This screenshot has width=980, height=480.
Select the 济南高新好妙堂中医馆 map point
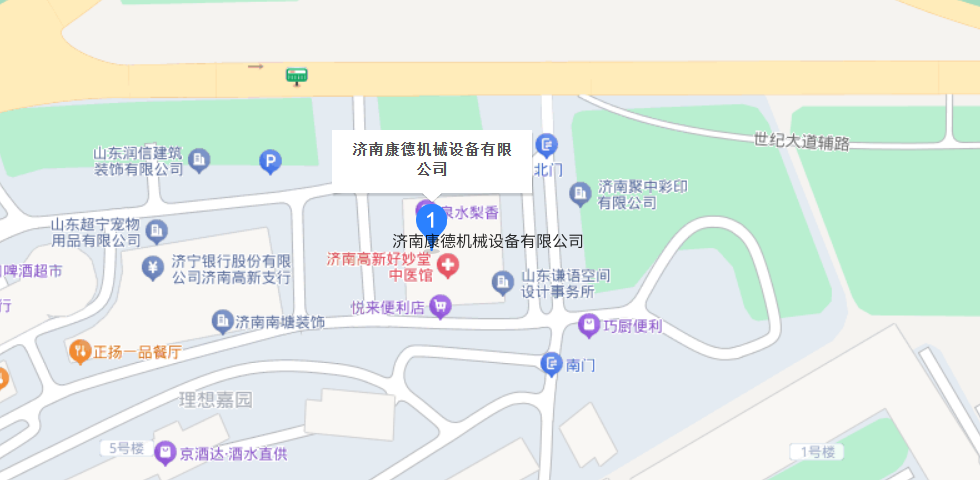[447, 266]
